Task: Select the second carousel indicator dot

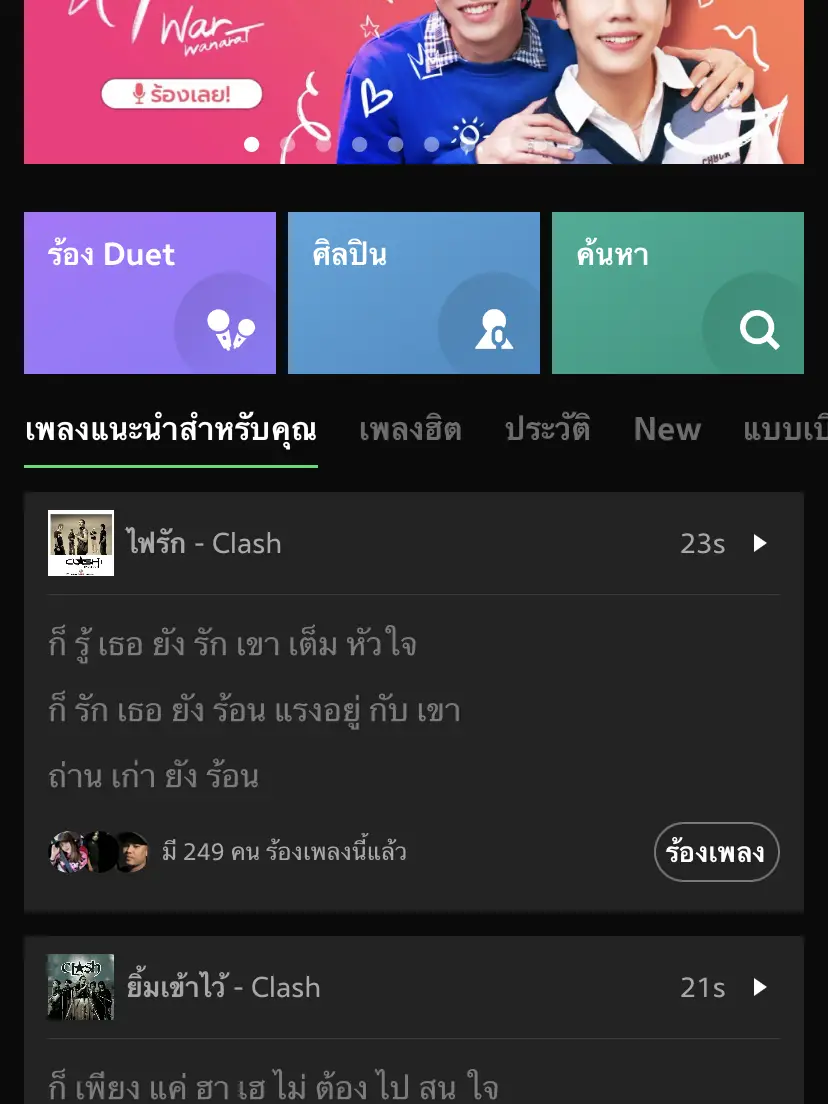Action: [287, 144]
